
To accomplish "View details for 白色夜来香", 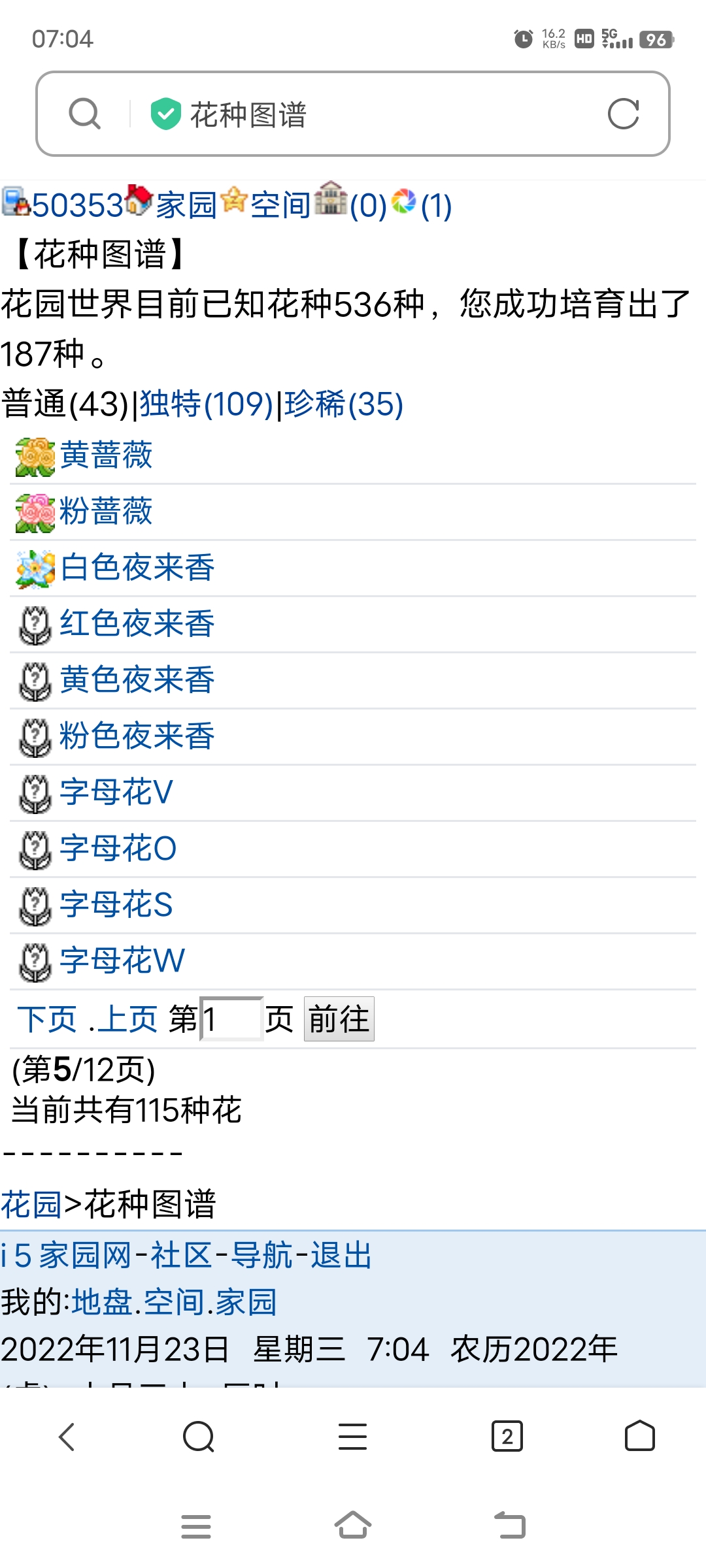I will (x=137, y=568).
